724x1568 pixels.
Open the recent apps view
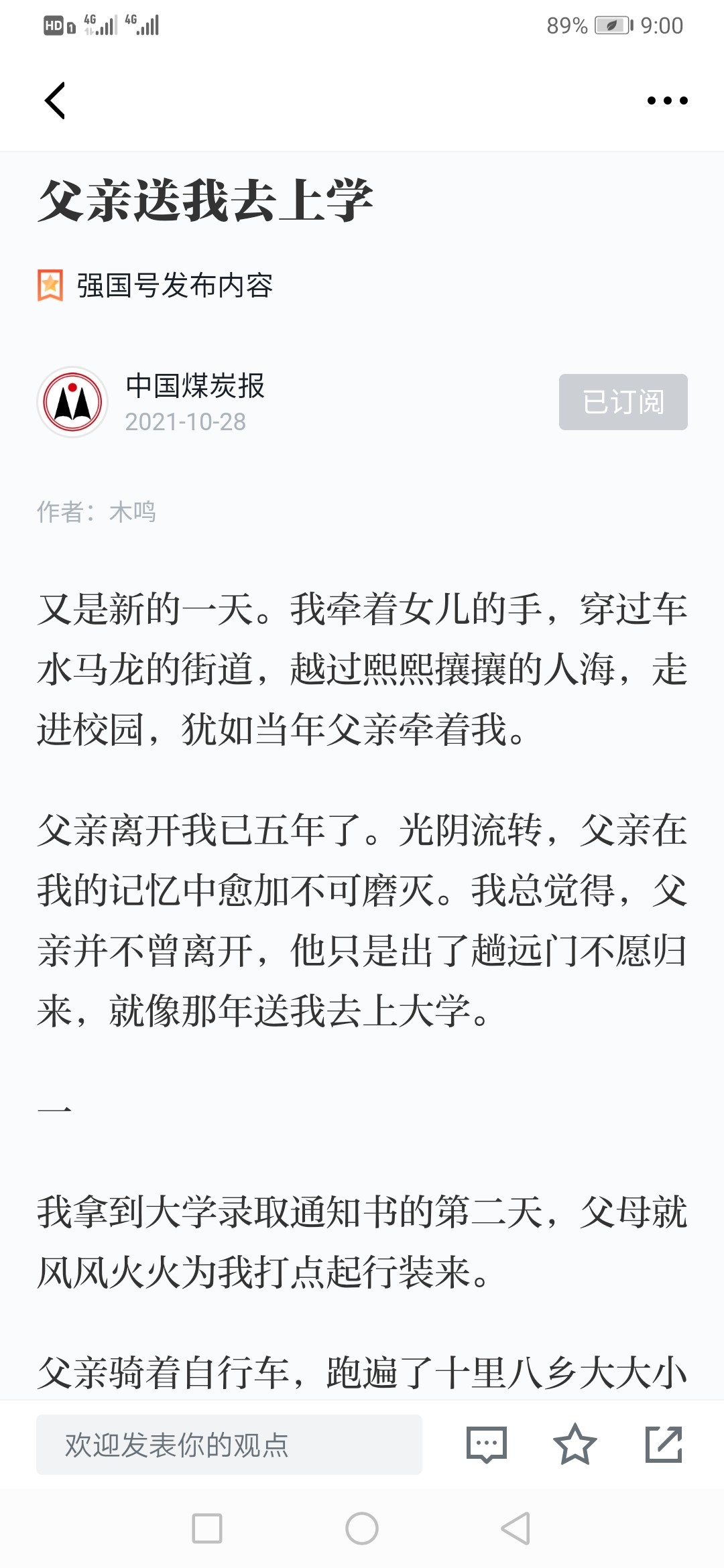tap(207, 1528)
